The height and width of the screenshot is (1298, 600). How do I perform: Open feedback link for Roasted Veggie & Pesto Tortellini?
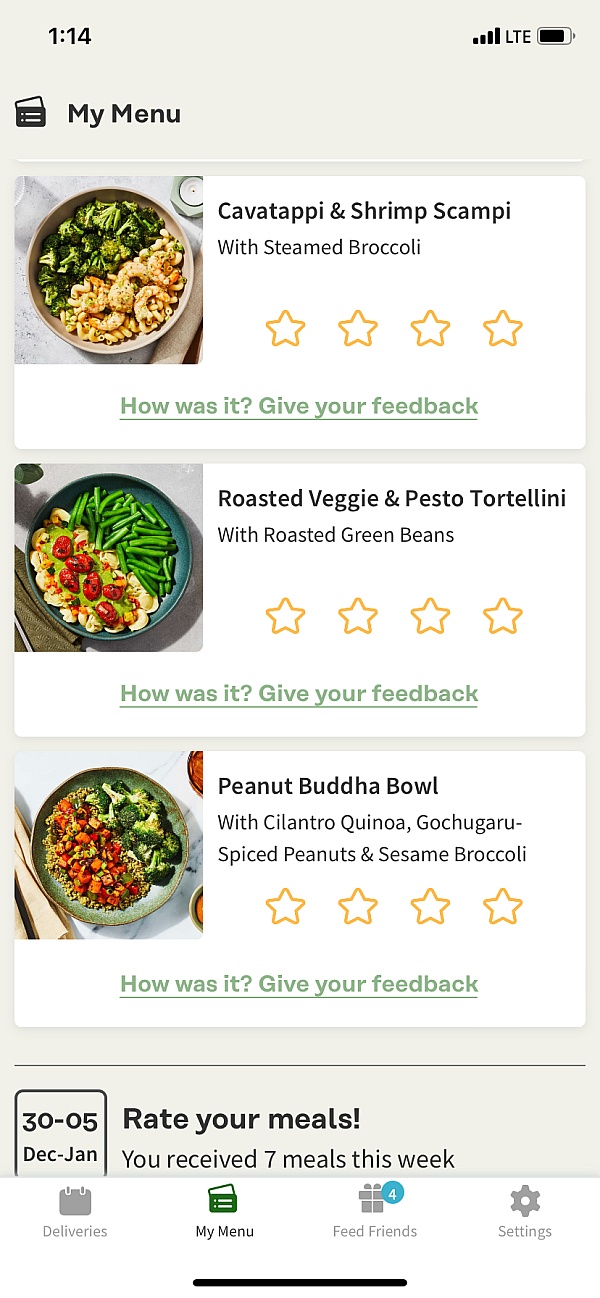pyautogui.click(x=299, y=694)
